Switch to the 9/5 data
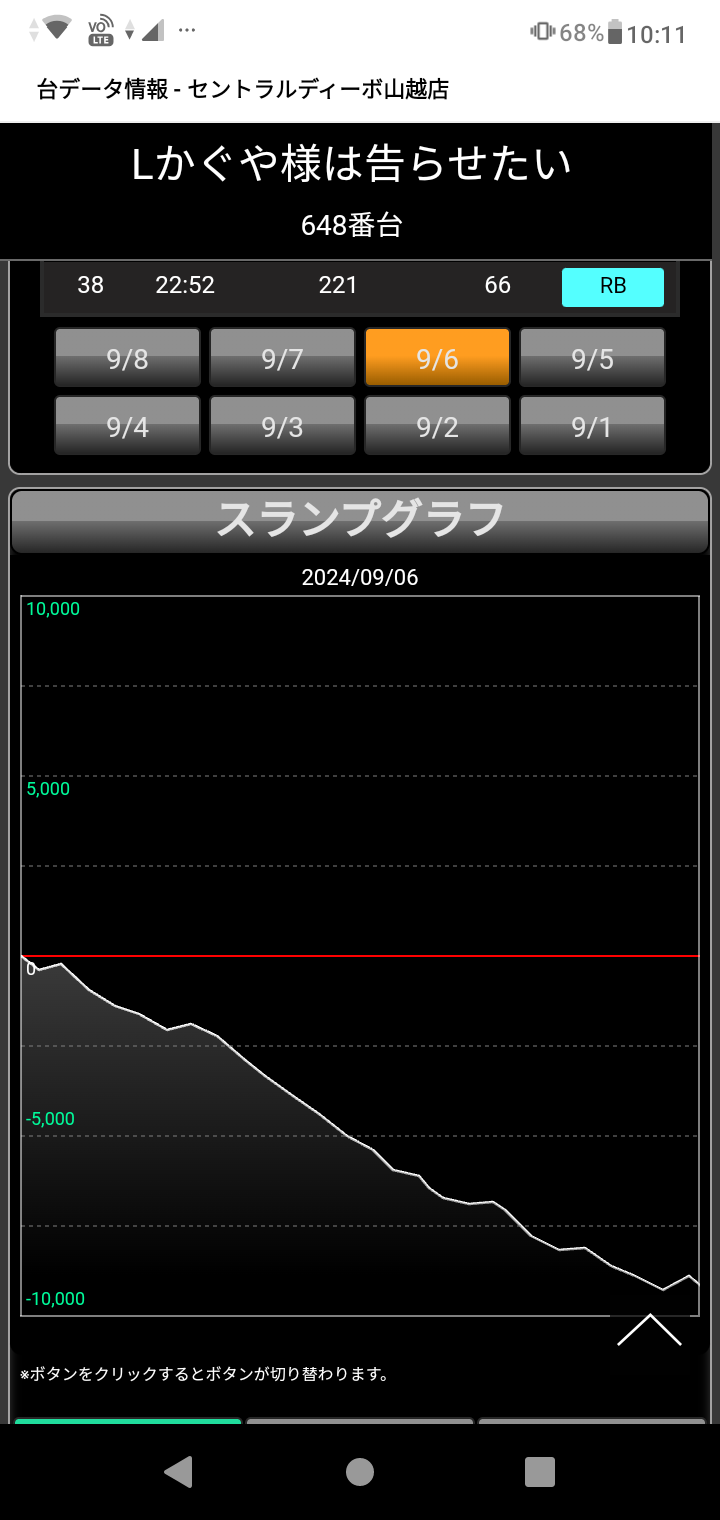720x1520 pixels. [x=592, y=358]
